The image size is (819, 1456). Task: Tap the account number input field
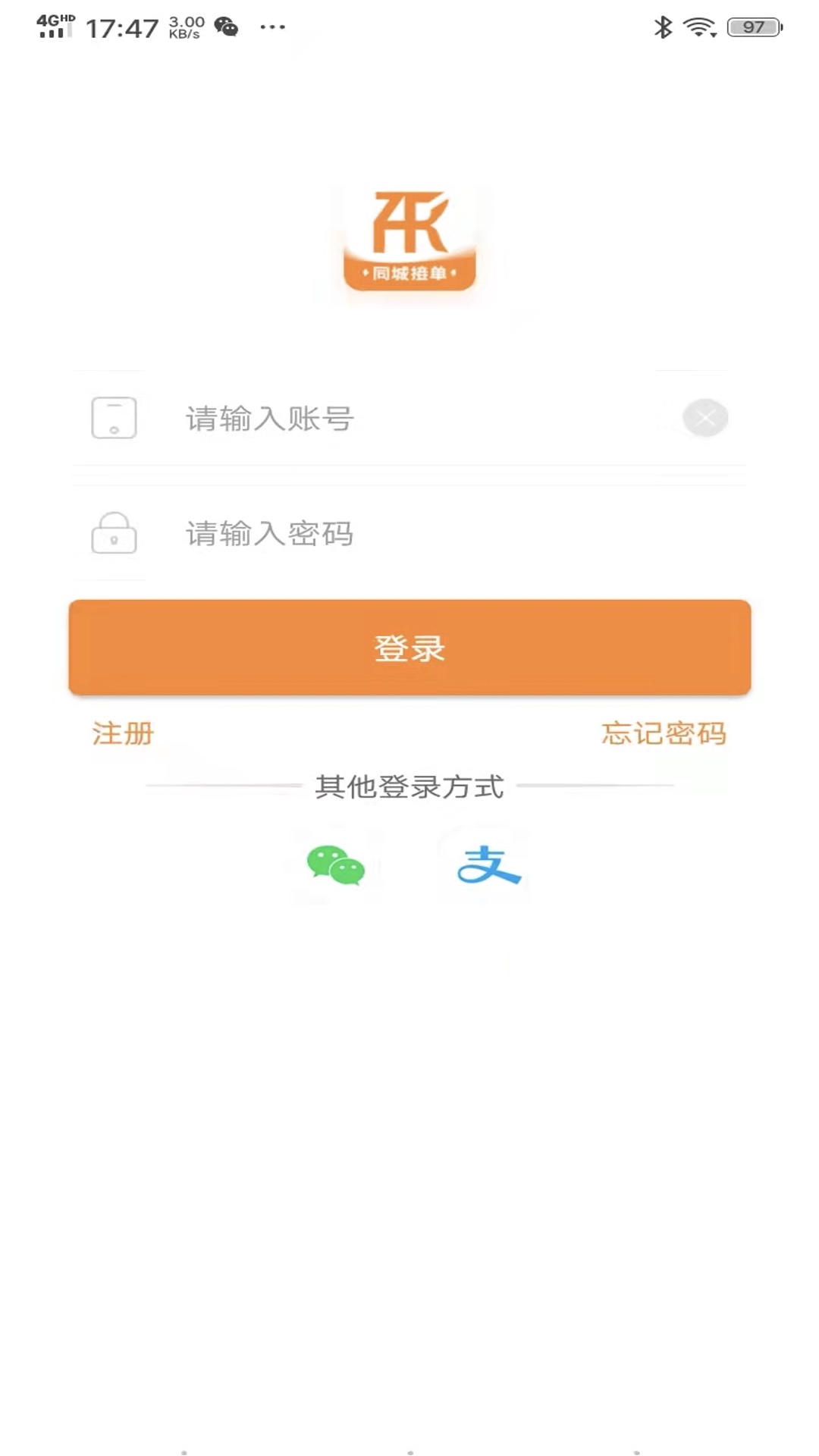pyautogui.click(x=409, y=419)
